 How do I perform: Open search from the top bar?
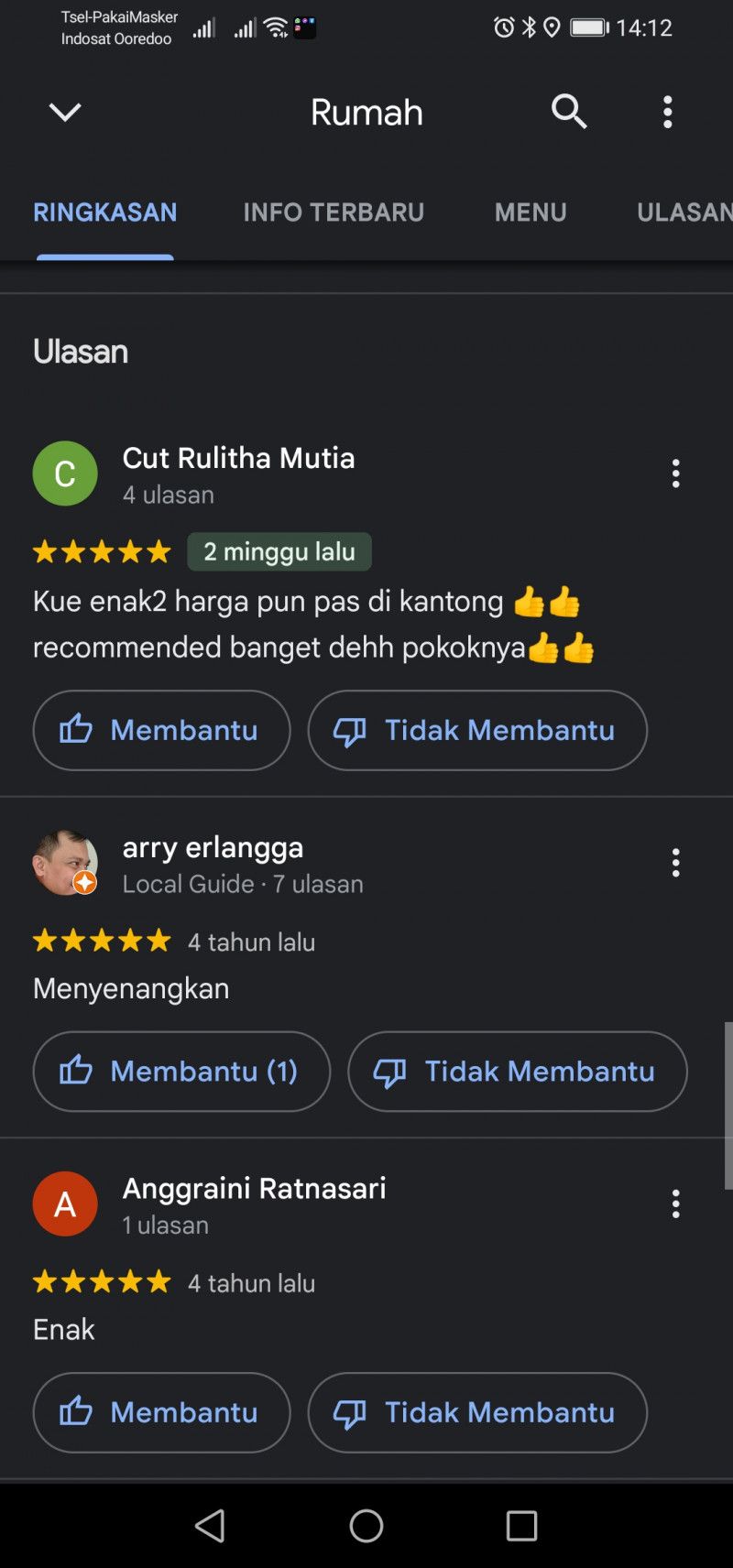coord(568,113)
